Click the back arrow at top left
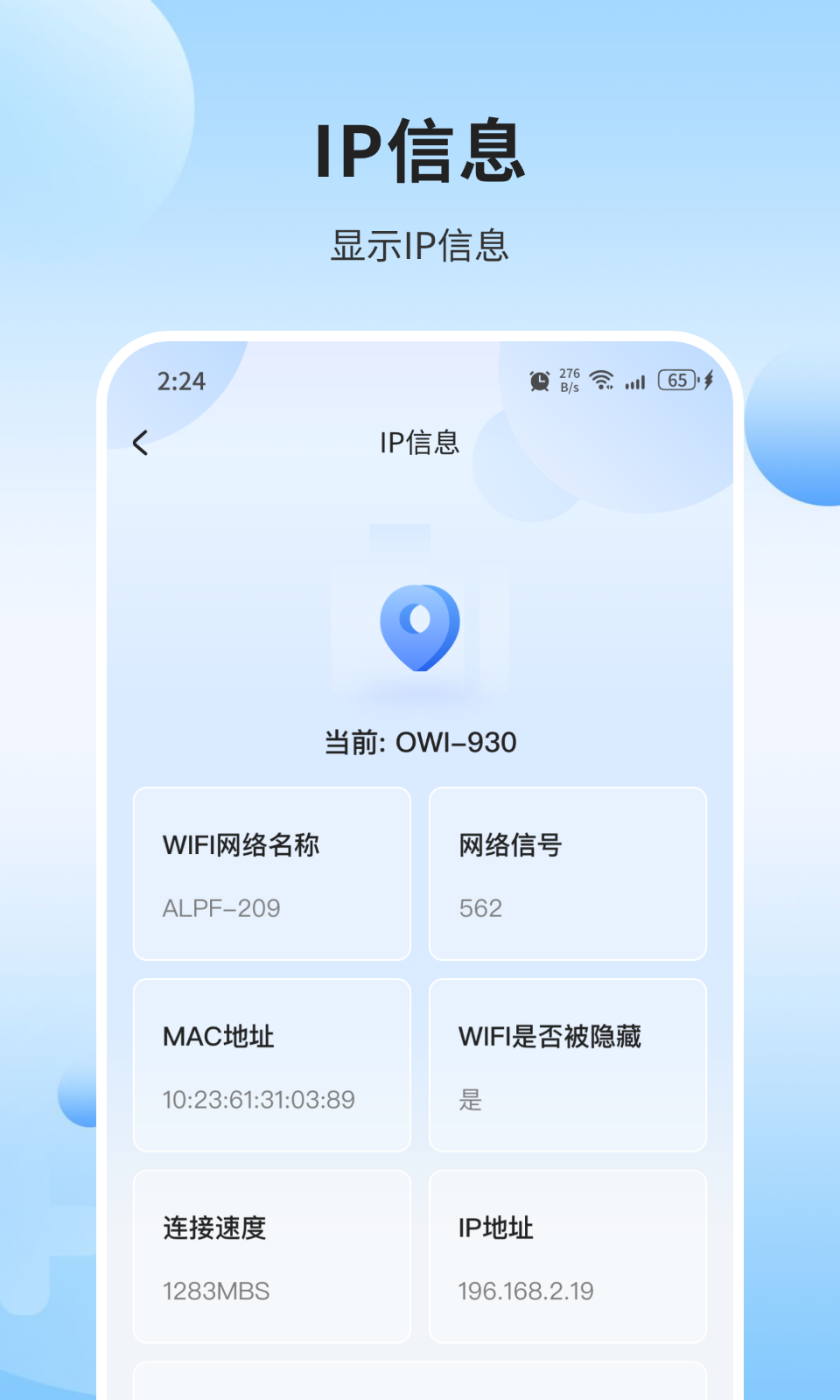The image size is (840, 1400). [141, 444]
